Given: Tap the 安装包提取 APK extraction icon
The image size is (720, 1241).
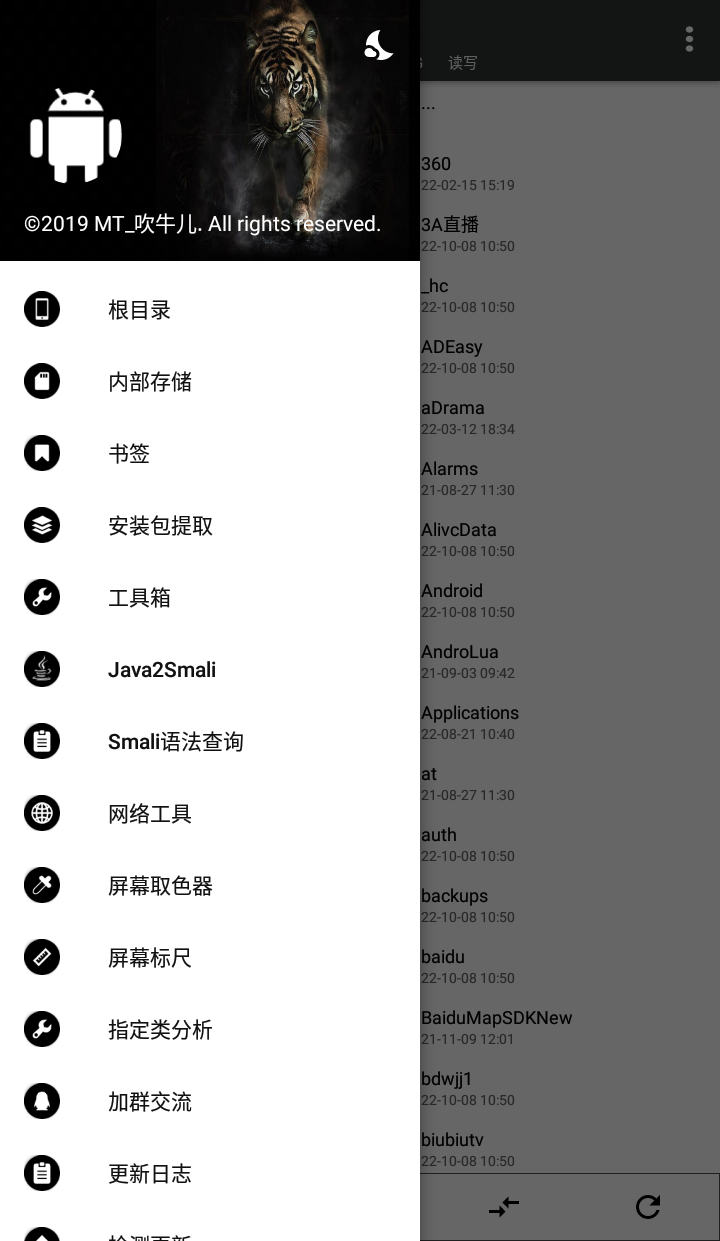Looking at the screenshot, I should click(x=41, y=525).
